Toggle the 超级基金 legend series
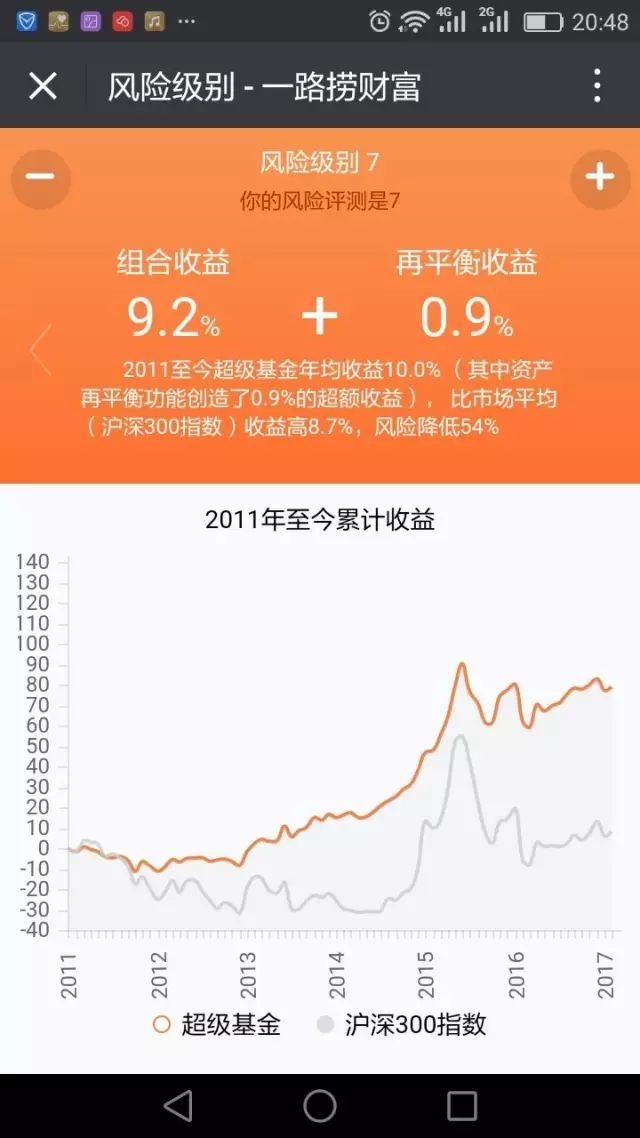The height and width of the screenshot is (1138, 640). click(217, 1025)
